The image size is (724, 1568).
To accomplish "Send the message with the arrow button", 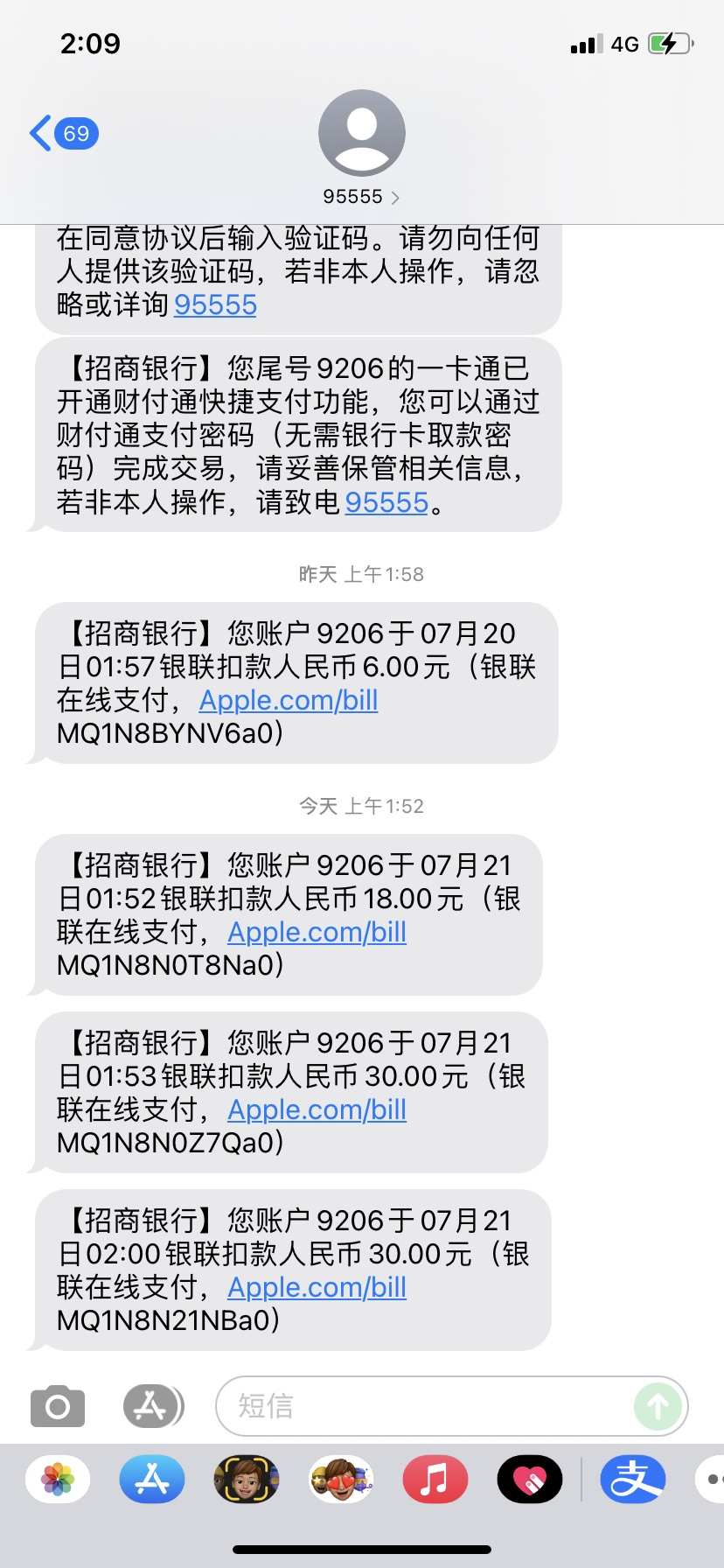I will [x=658, y=1406].
